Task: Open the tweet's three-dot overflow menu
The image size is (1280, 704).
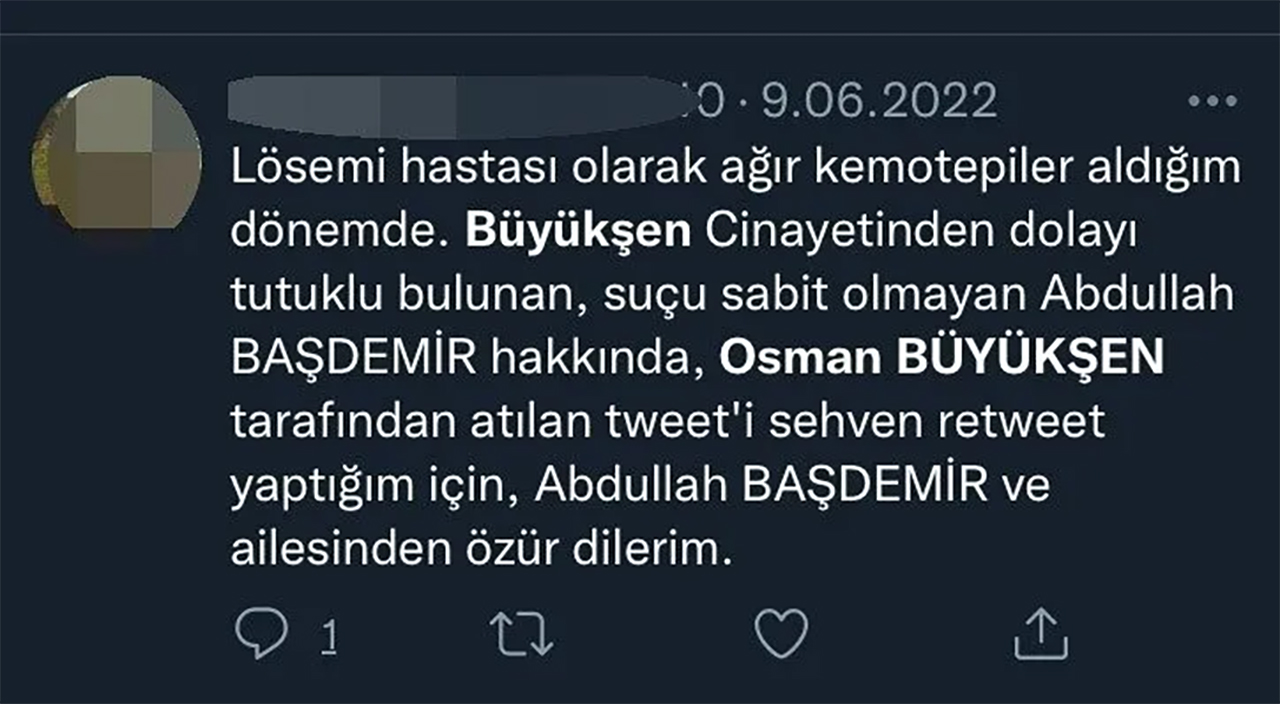Action: pos(1212,102)
